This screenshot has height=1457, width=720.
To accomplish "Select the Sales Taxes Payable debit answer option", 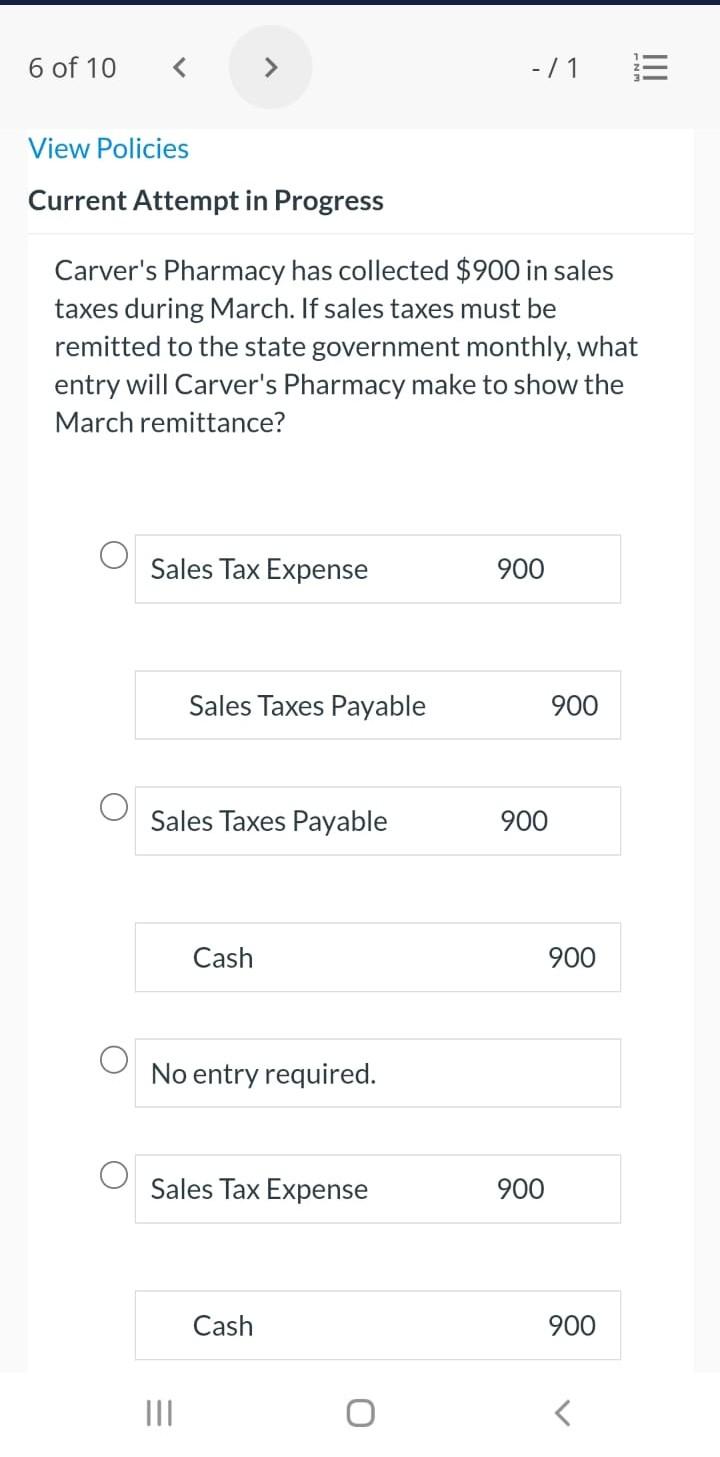I will click(x=113, y=805).
